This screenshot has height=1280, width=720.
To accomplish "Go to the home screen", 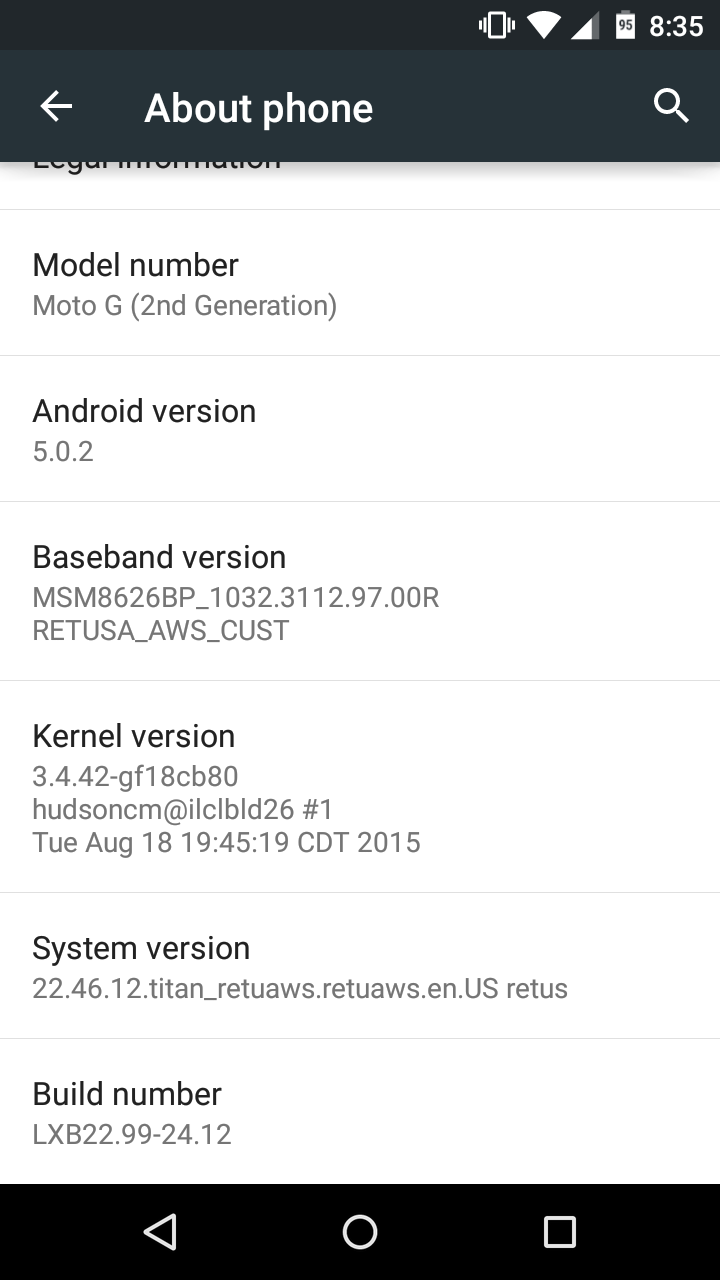I will click(x=360, y=1232).
